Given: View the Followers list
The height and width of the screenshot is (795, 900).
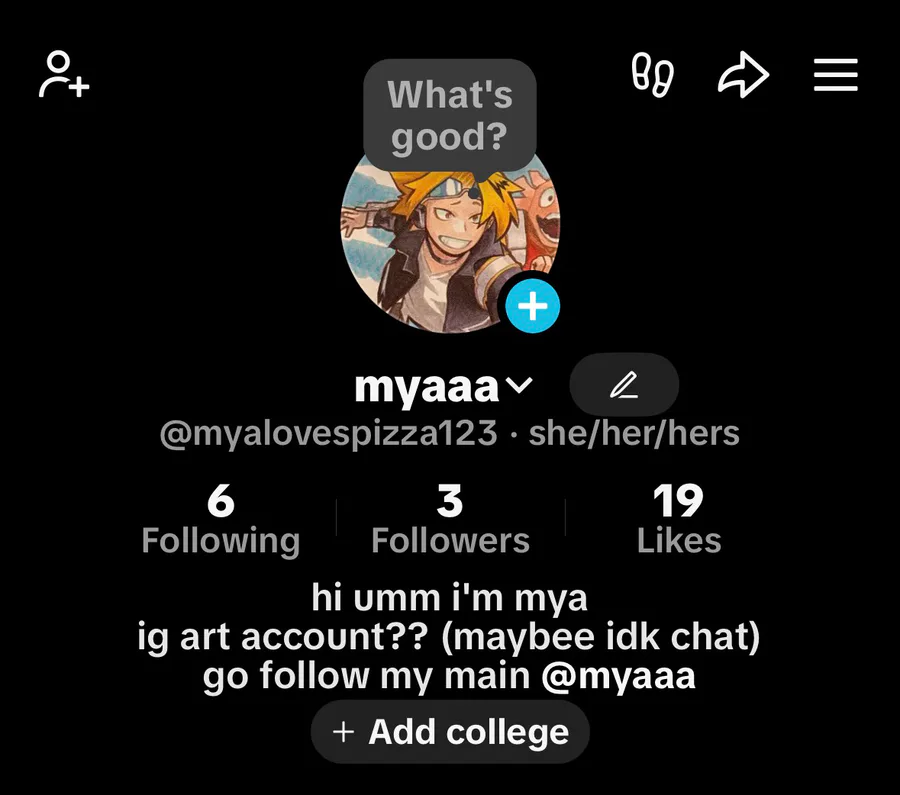Looking at the screenshot, I should [x=450, y=520].
